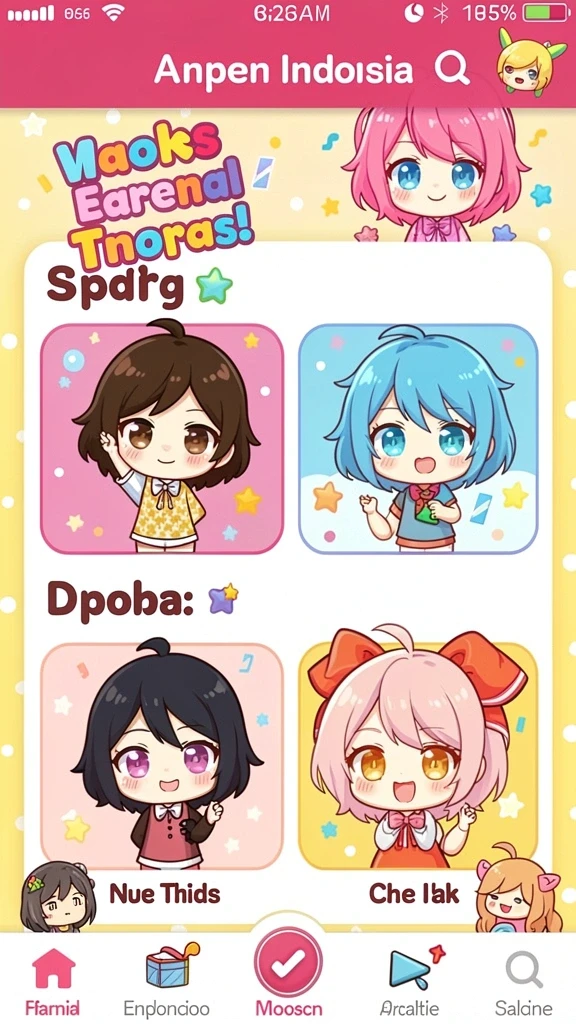
Task: Select the black-haired girl card under Dpoba
Action: pos(162,756)
